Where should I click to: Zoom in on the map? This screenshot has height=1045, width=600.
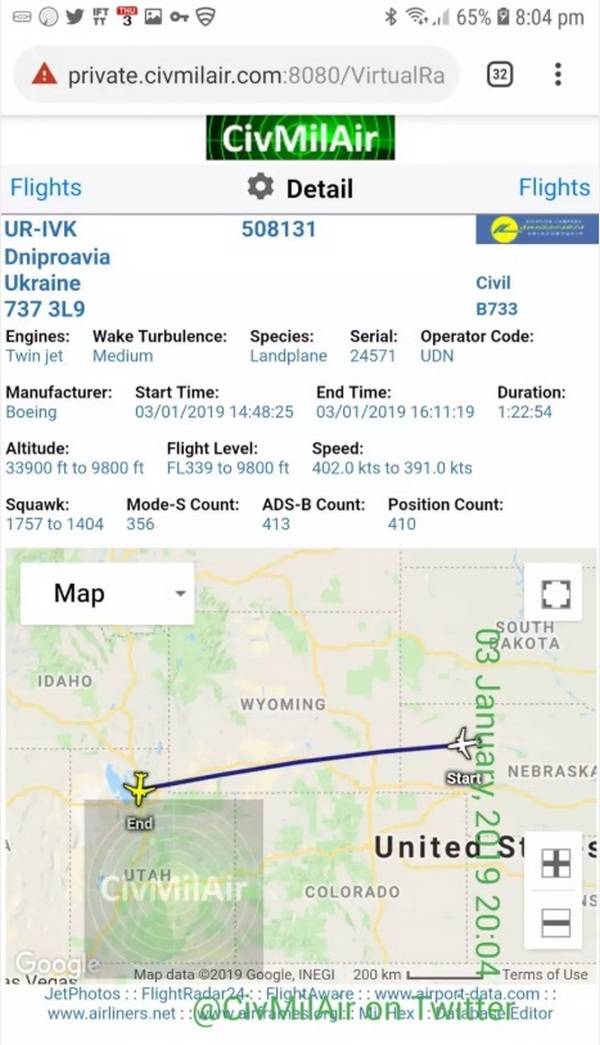pos(555,863)
